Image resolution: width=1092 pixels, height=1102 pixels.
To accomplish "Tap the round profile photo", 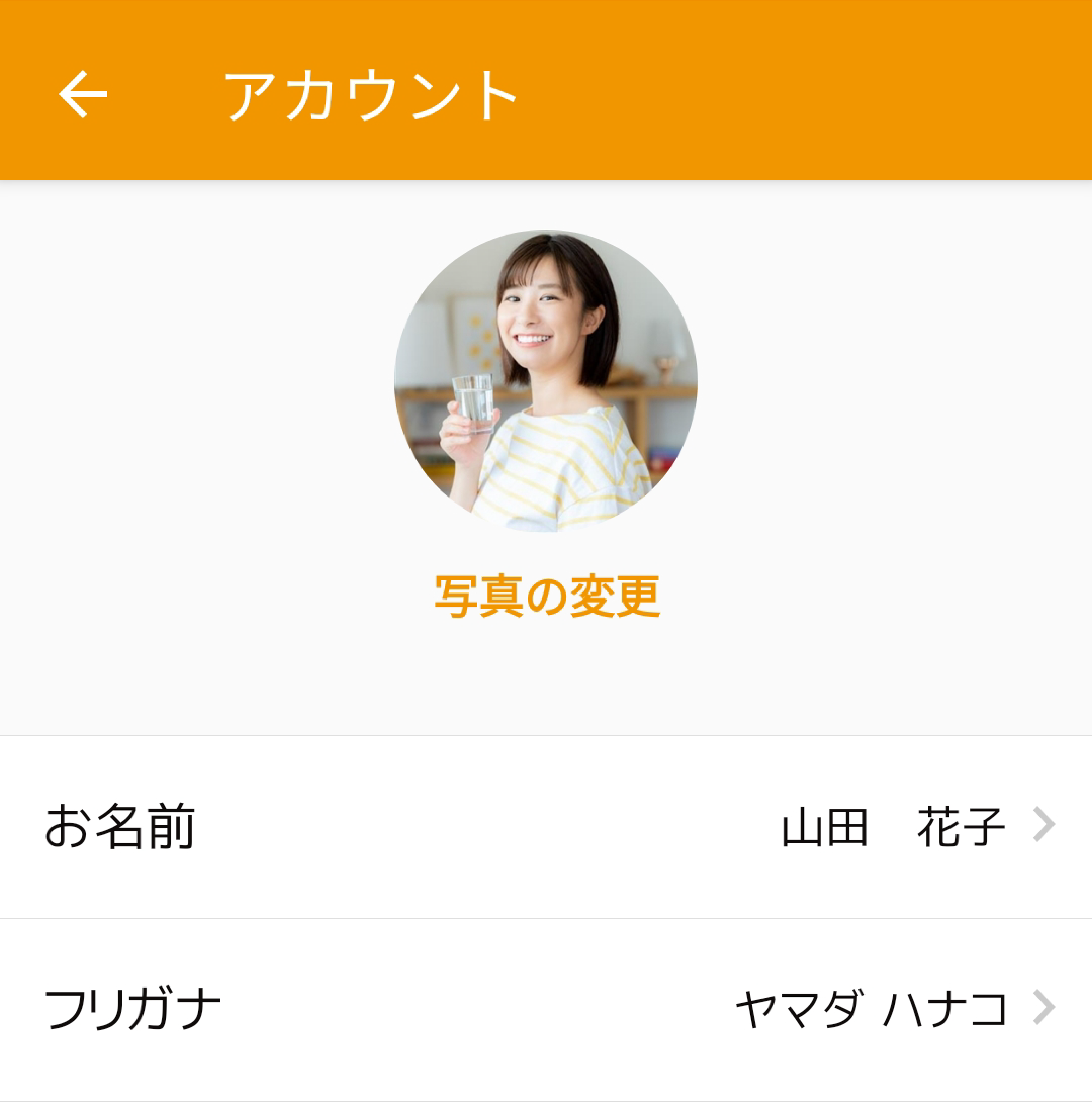I will tap(546, 381).
